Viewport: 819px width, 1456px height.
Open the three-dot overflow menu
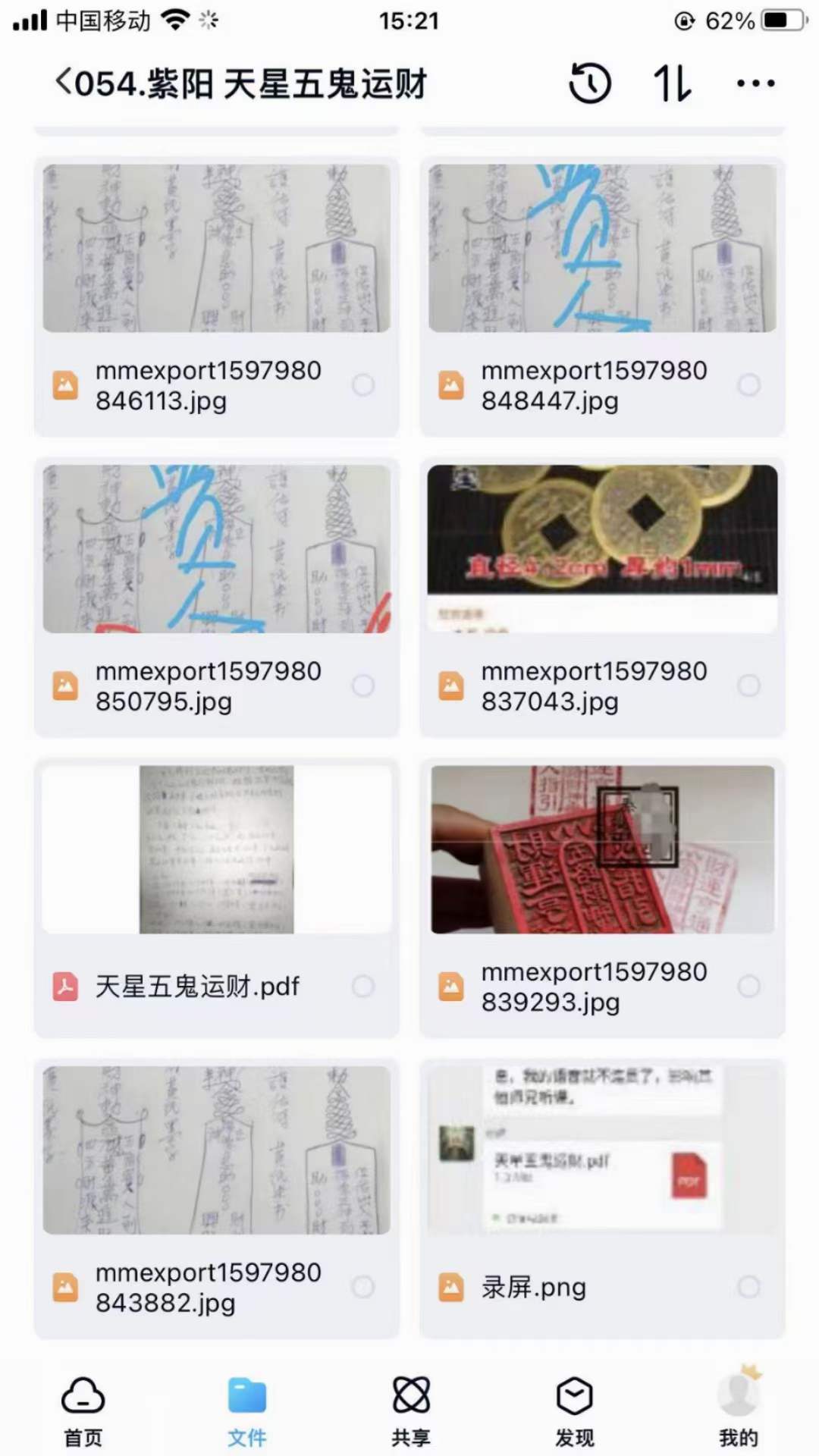coord(755,83)
